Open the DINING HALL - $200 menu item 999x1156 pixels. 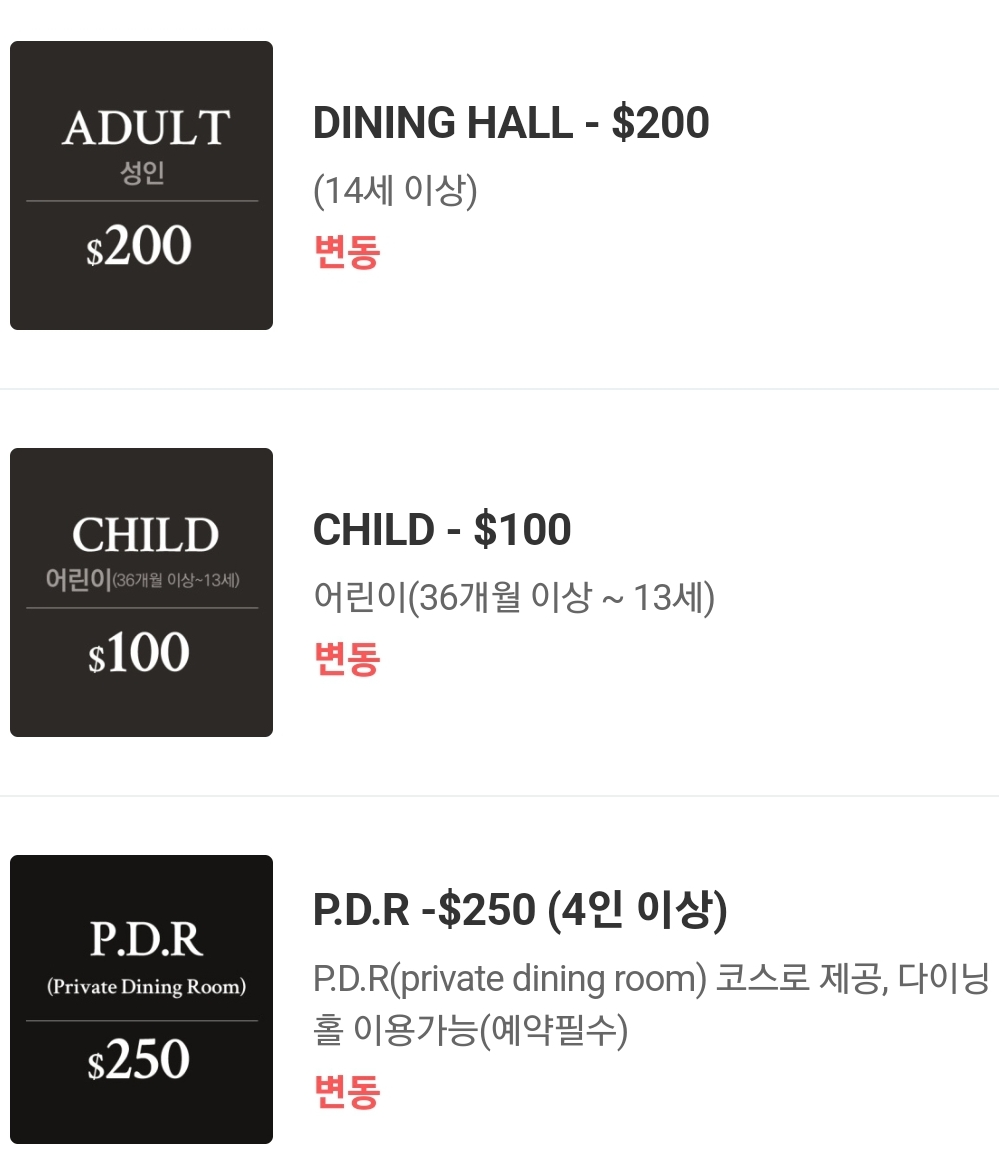[510, 122]
